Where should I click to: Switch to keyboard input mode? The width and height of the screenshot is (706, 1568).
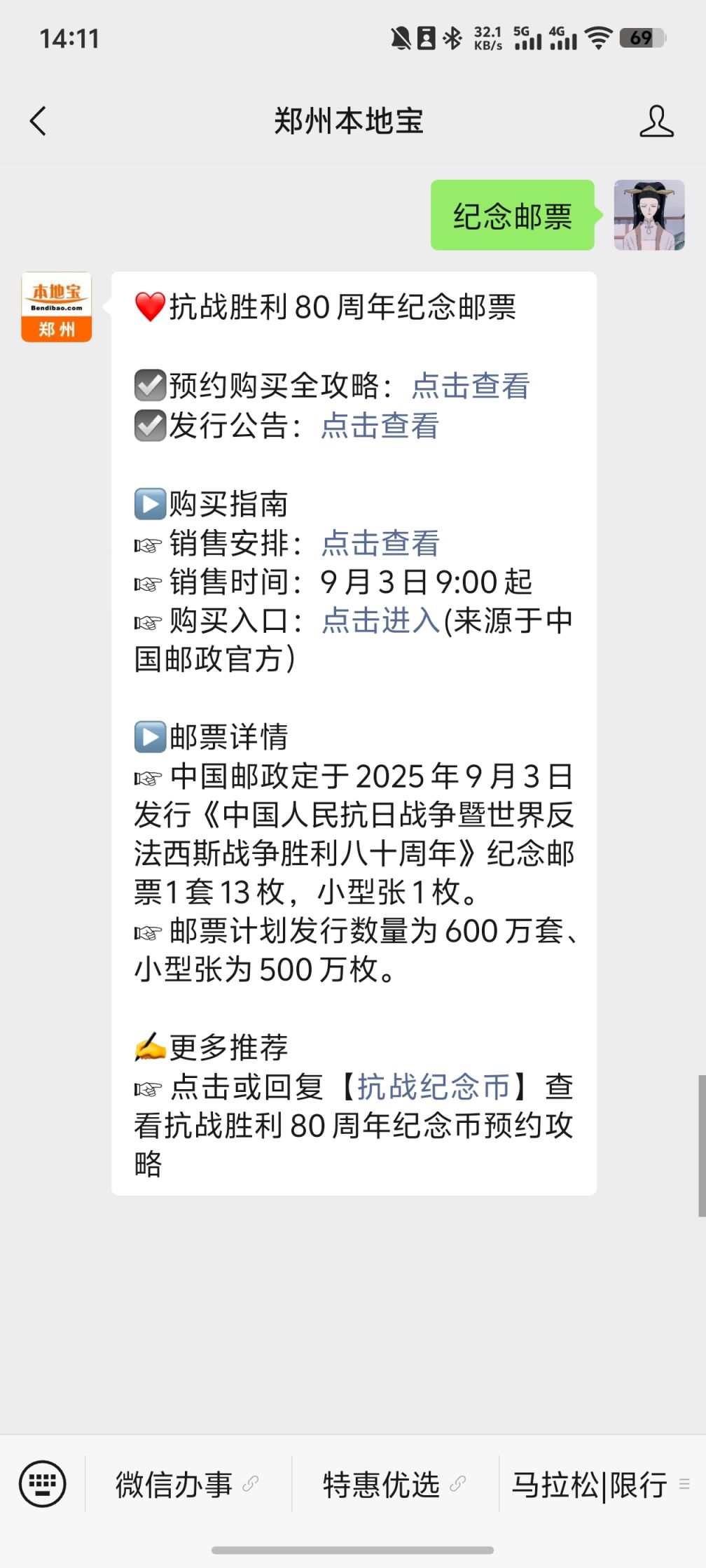[43, 1483]
